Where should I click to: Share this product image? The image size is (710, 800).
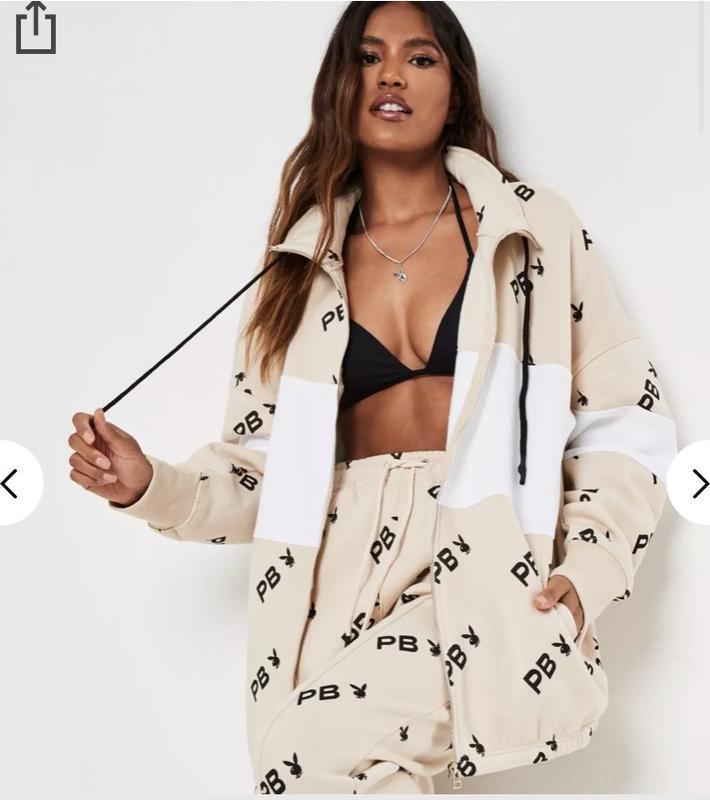coord(35,27)
